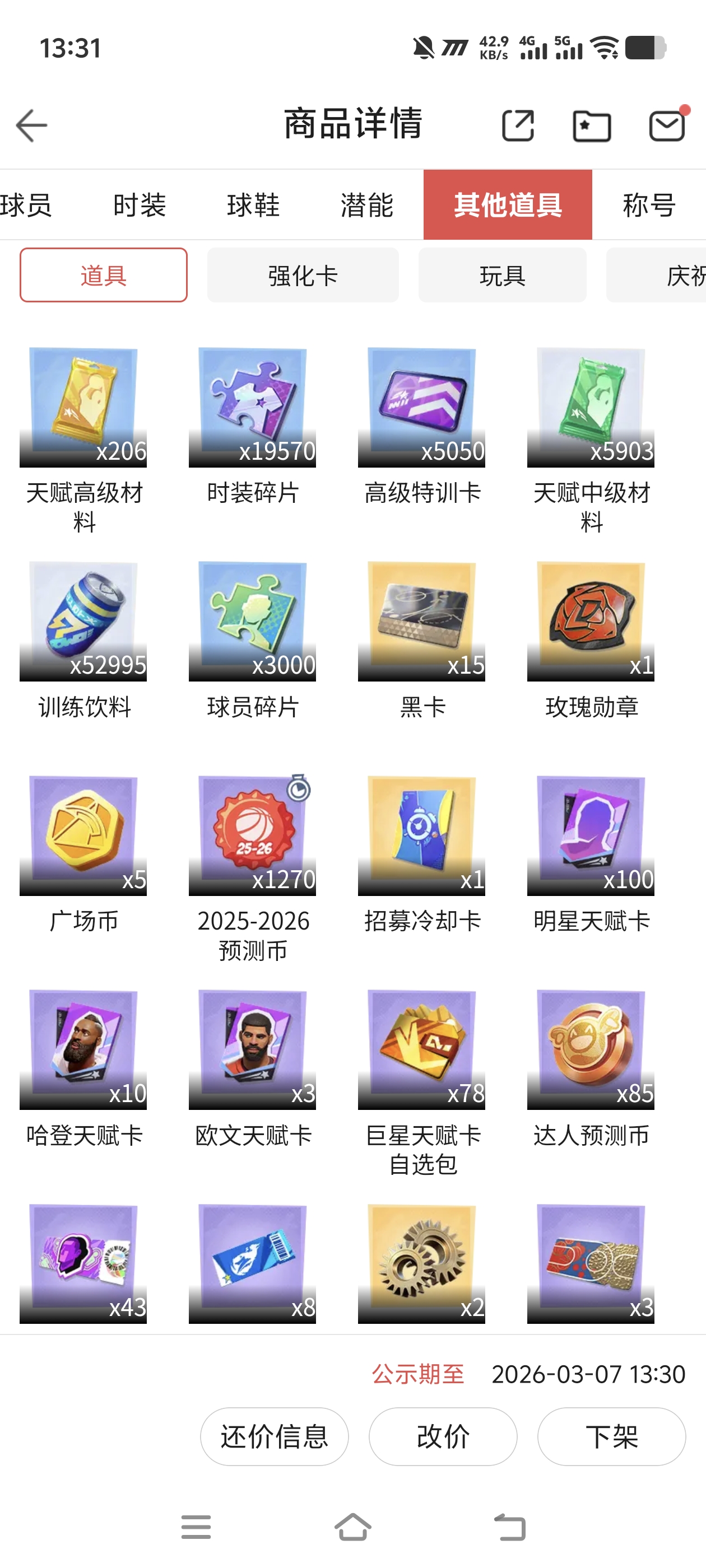
Task: Switch to the 球员 tab
Action: (26, 205)
